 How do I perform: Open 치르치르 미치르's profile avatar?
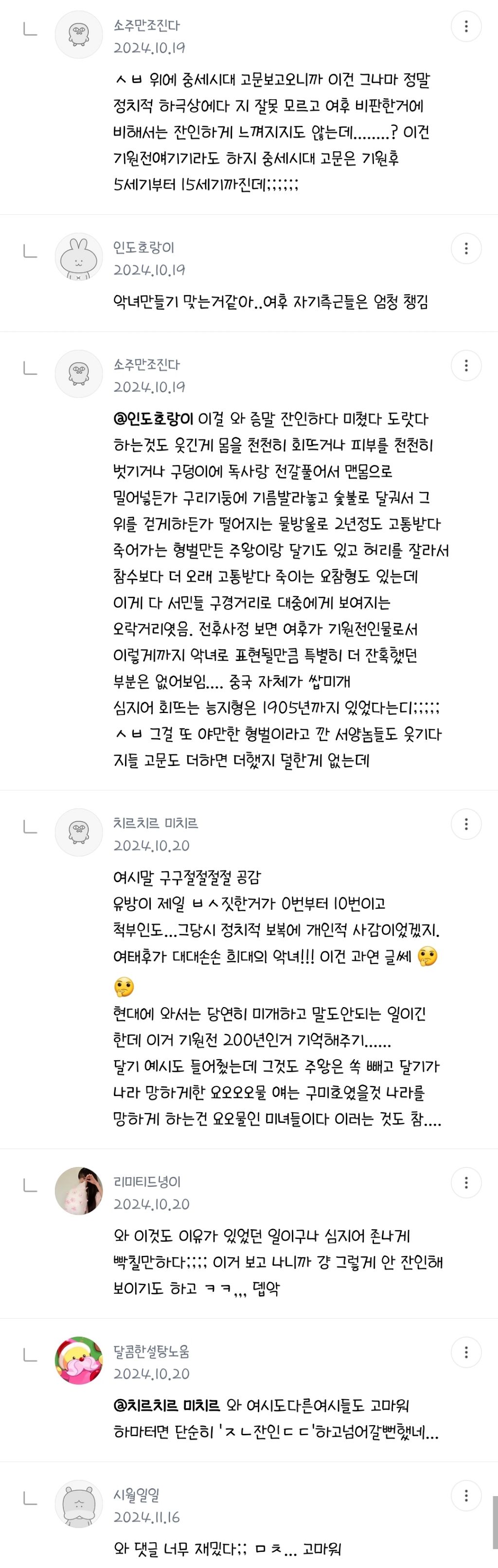click(x=79, y=832)
